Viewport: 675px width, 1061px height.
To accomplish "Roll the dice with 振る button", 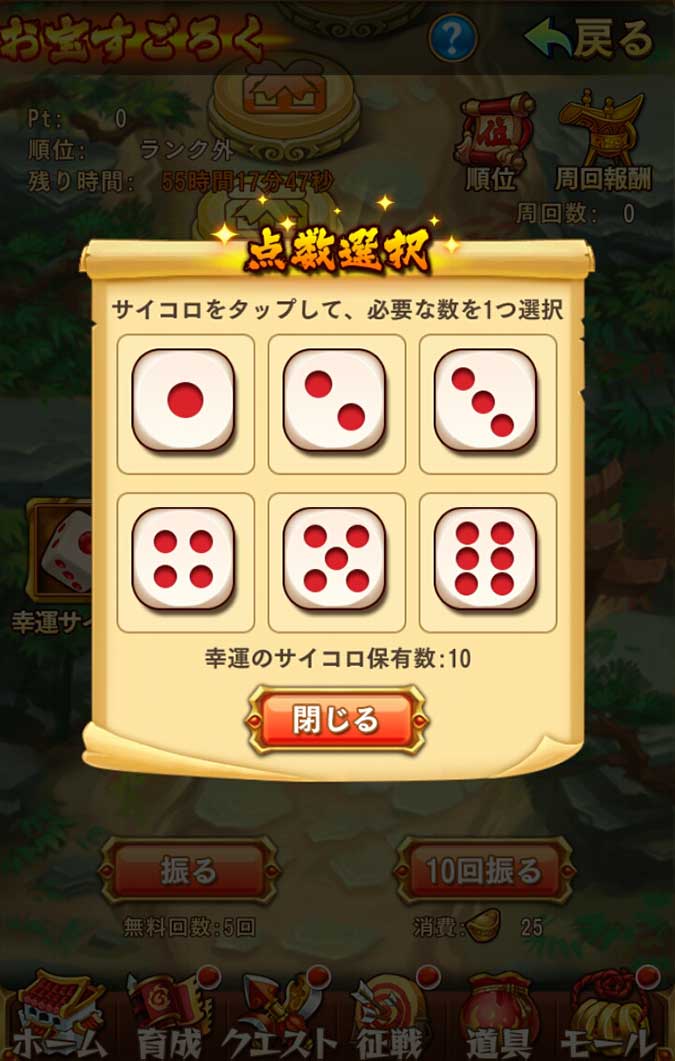I will coord(188,871).
